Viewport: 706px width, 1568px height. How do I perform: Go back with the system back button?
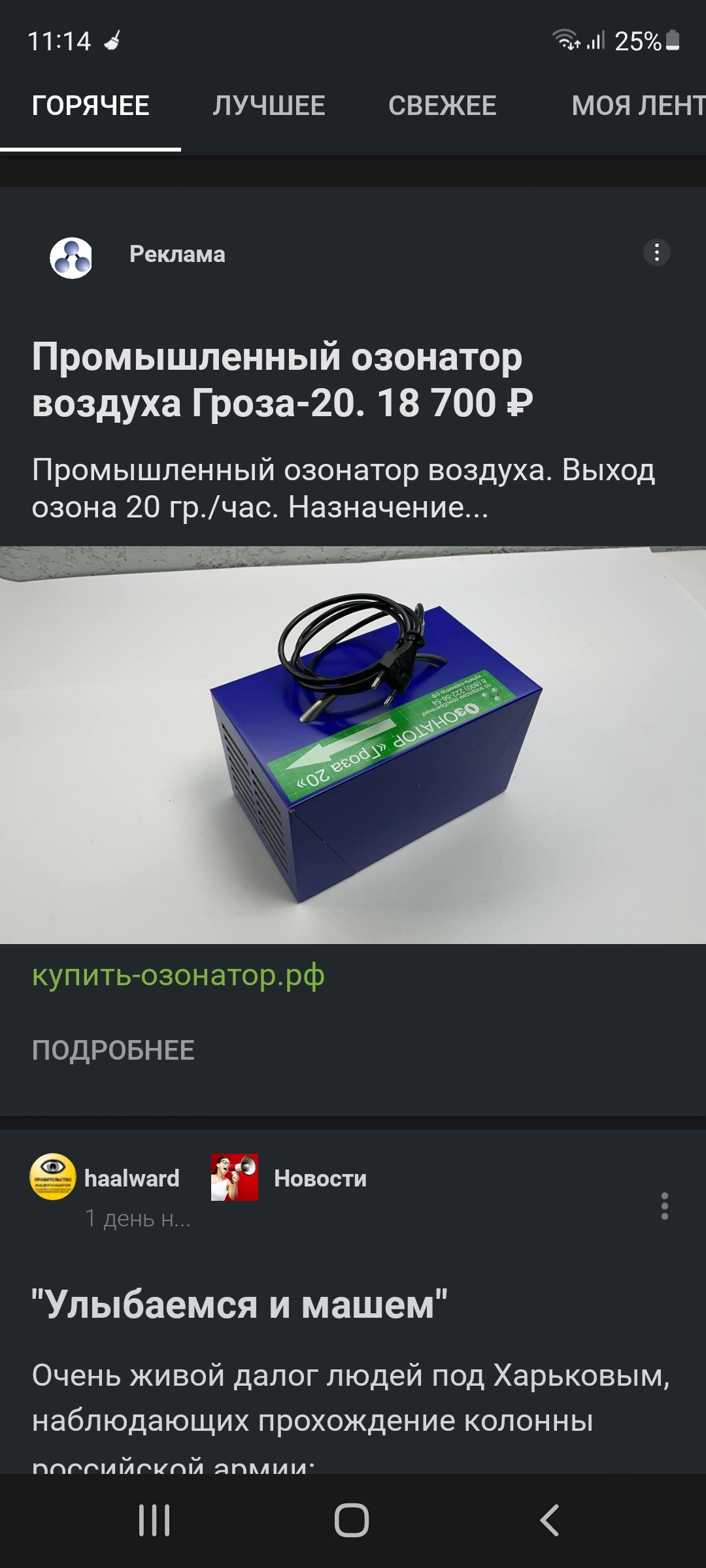550,1520
